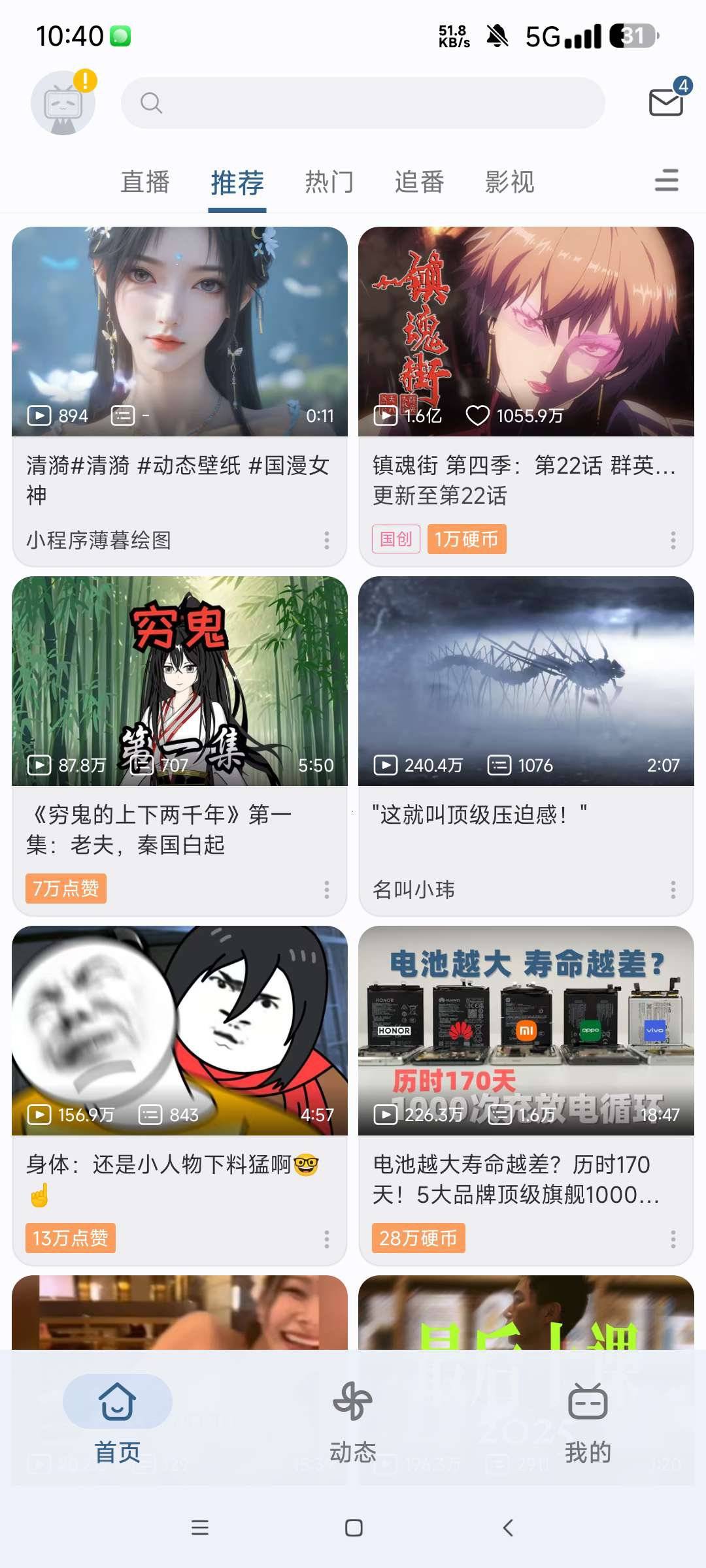Tap the search box
This screenshot has width=706, height=1568.
363,103
